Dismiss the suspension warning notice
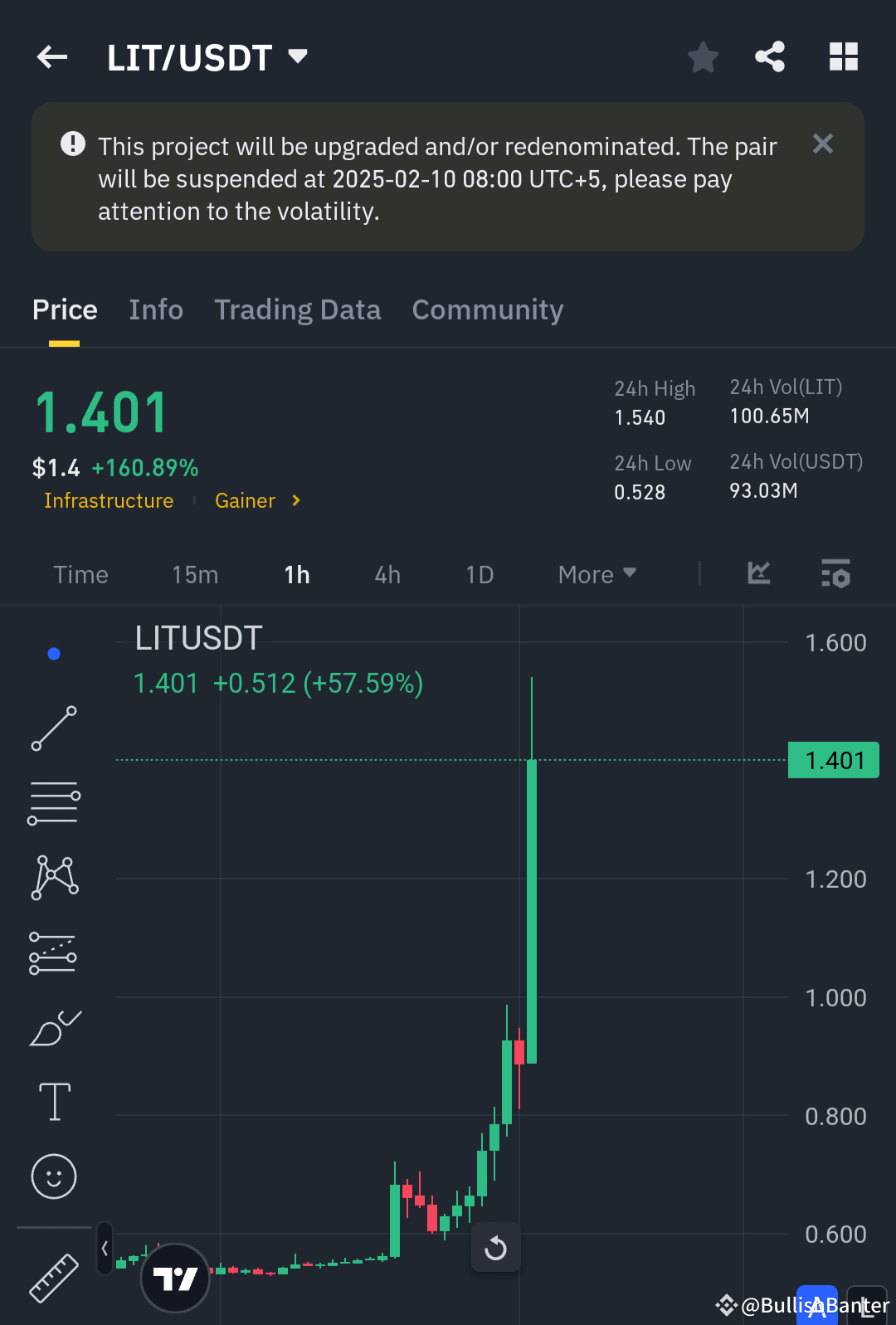This screenshot has height=1325, width=896. pyautogui.click(x=822, y=144)
